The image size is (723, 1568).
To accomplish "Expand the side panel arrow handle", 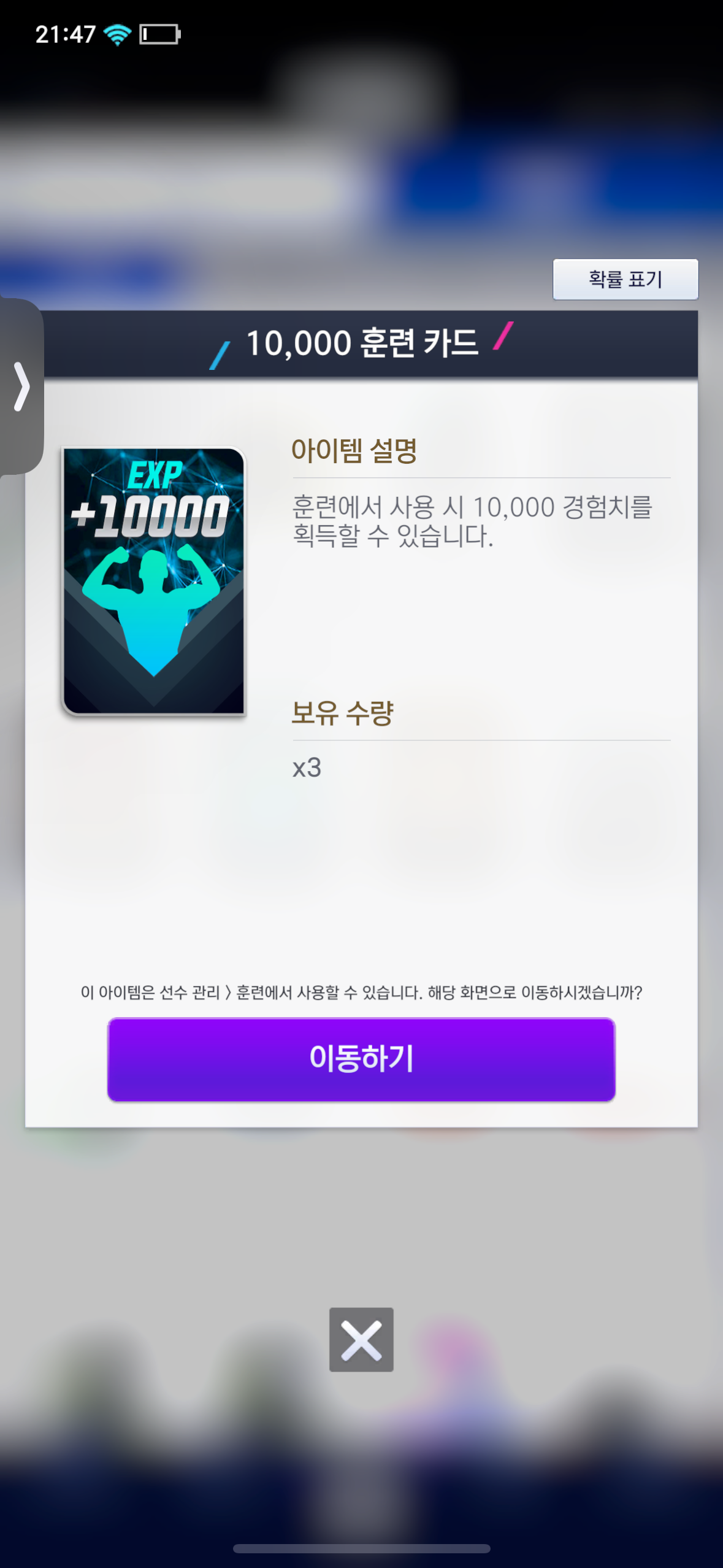I will pos(21,386).
